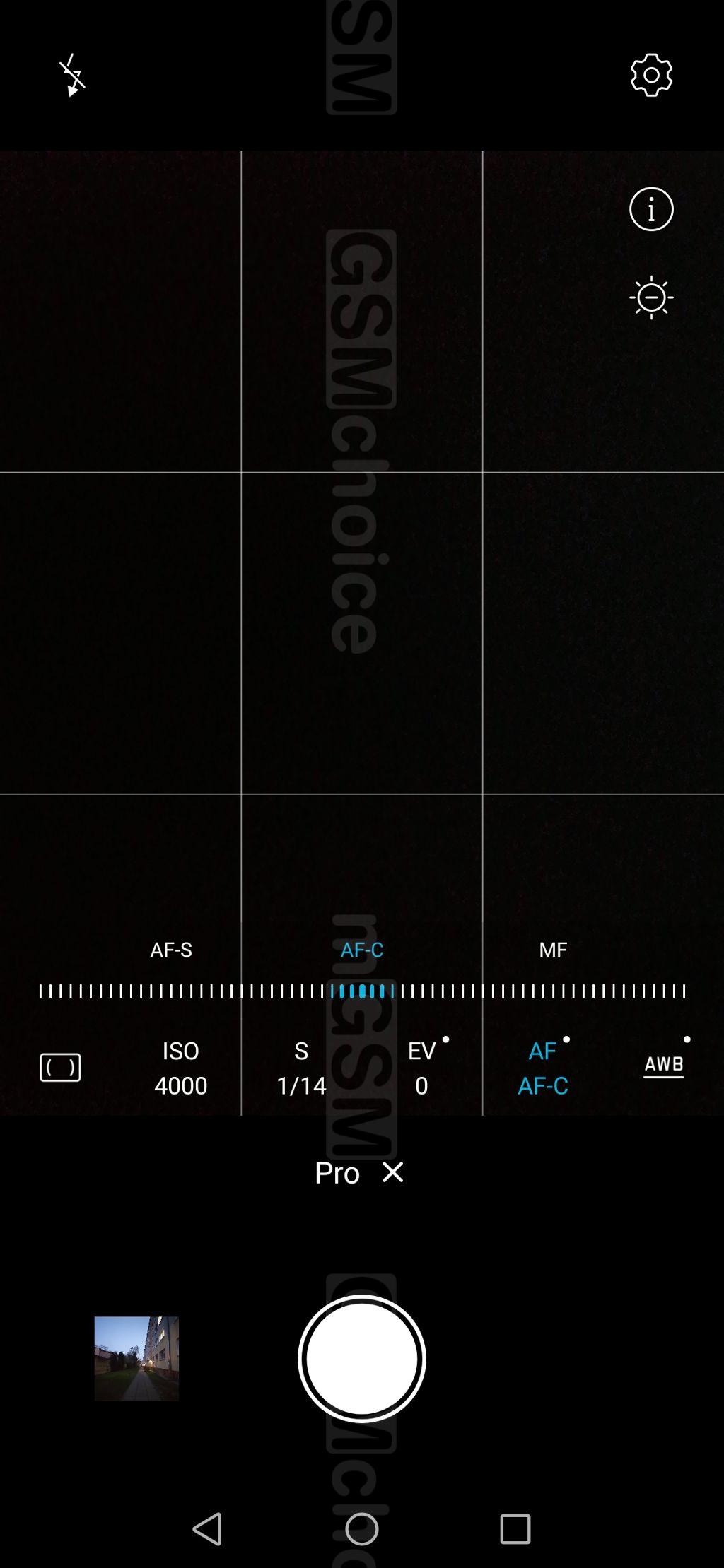Image resolution: width=724 pixels, height=1568 pixels.
Task: Tap the brightness sun icon
Action: pos(650,297)
